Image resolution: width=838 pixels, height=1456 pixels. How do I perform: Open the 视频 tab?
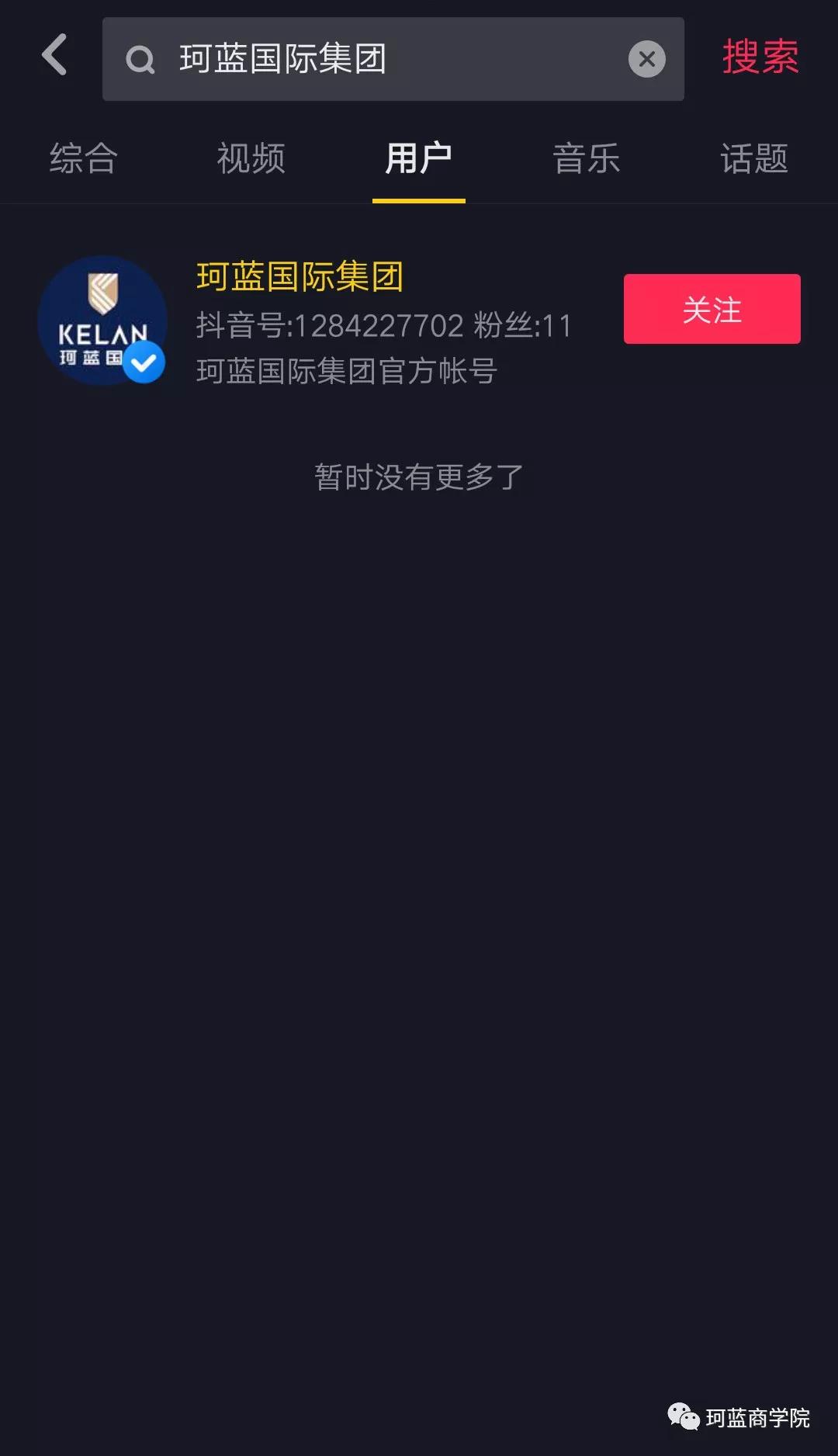click(x=251, y=158)
